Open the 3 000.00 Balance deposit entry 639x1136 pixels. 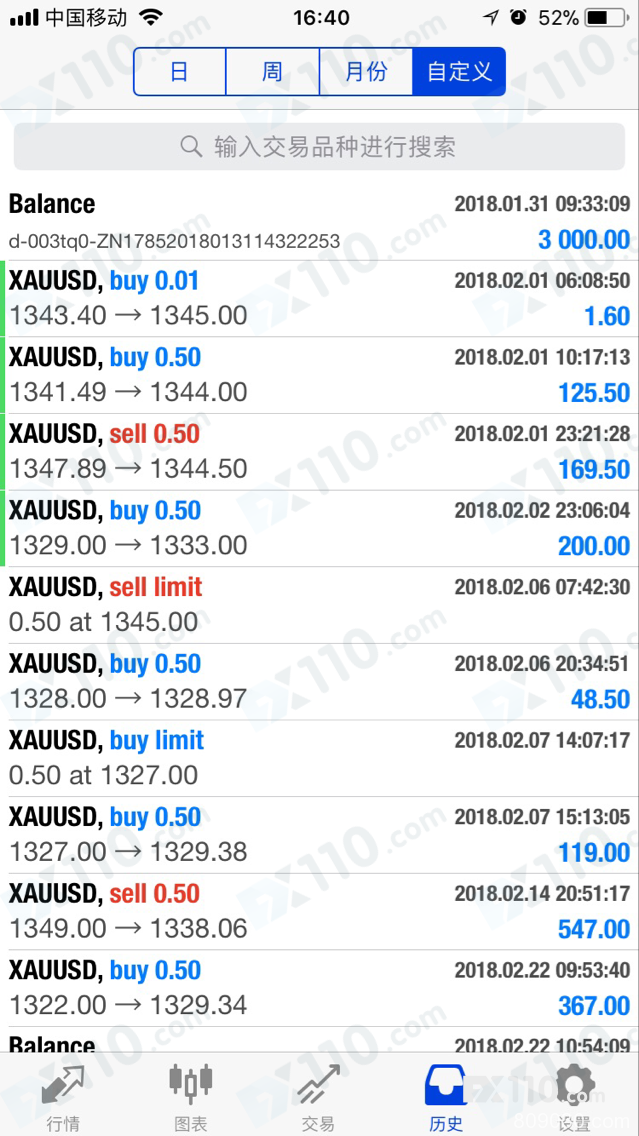pyautogui.click(x=319, y=222)
